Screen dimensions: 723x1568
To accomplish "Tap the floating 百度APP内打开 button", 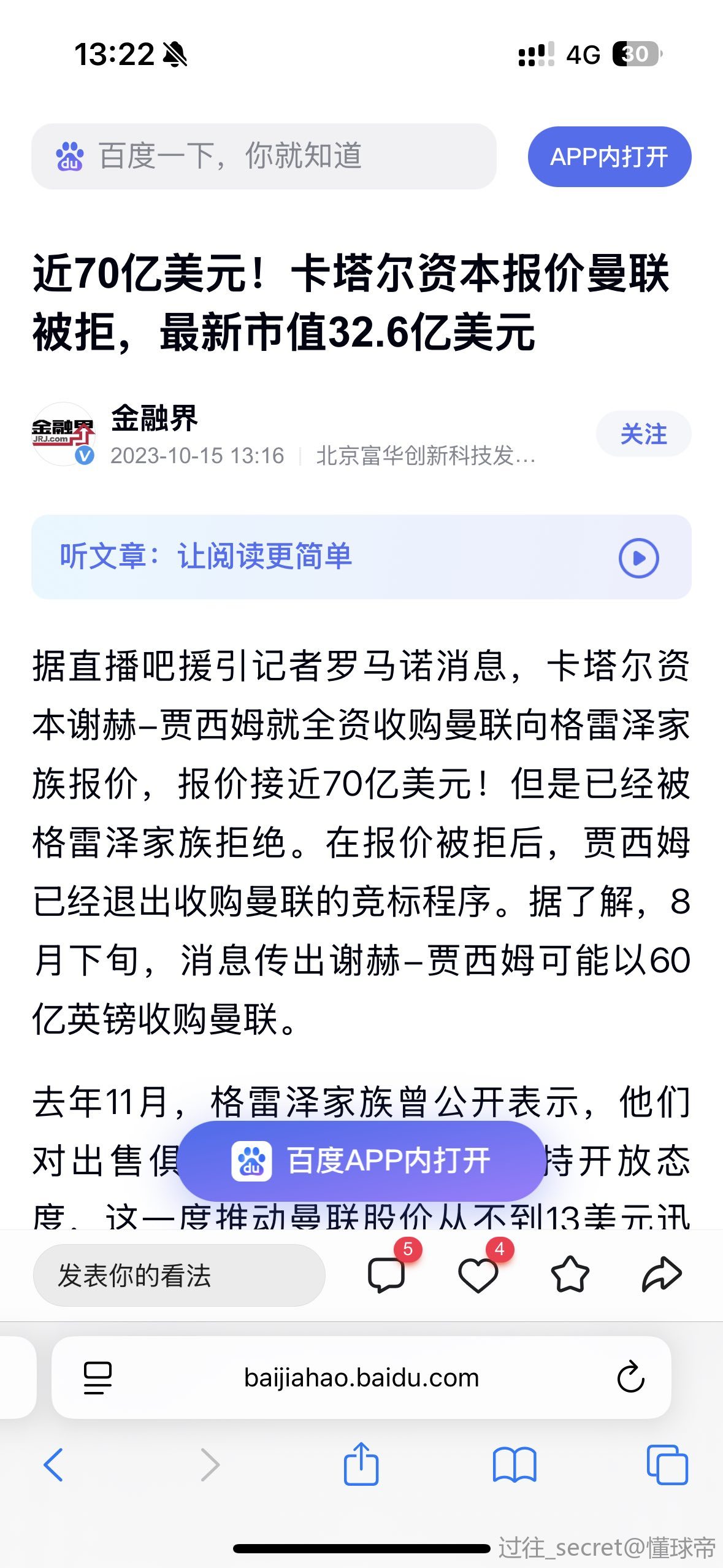I will (x=361, y=1161).
